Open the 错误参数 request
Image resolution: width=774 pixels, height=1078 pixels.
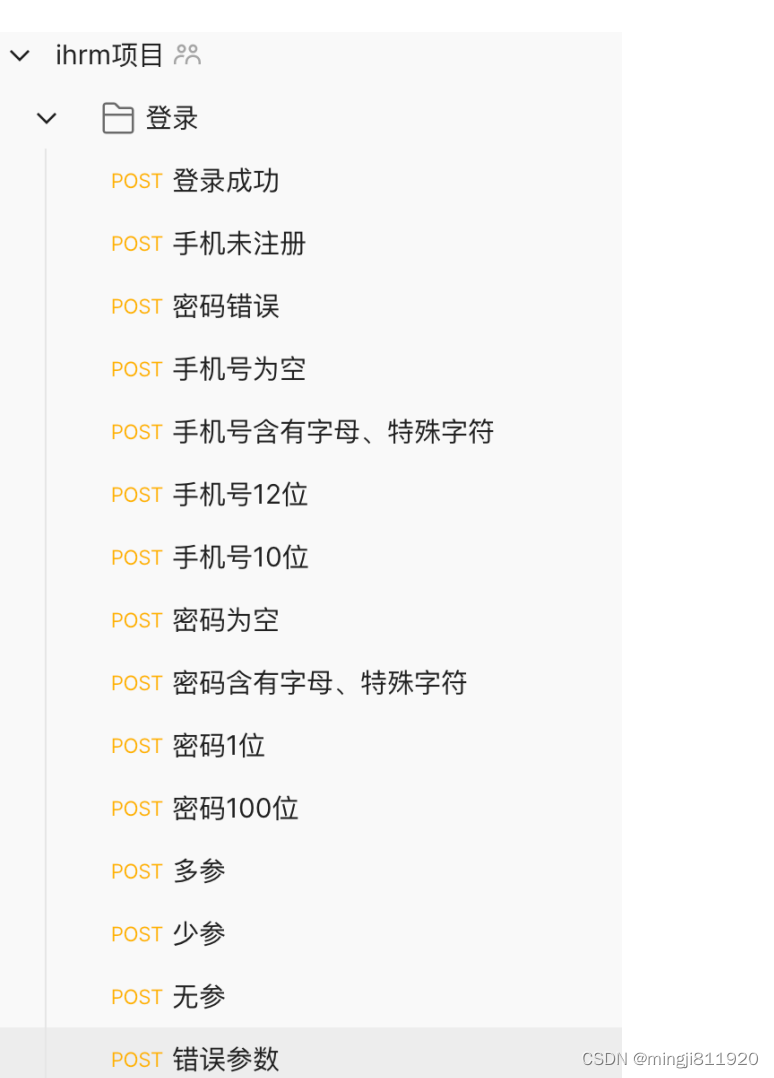tap(225, 1060)
